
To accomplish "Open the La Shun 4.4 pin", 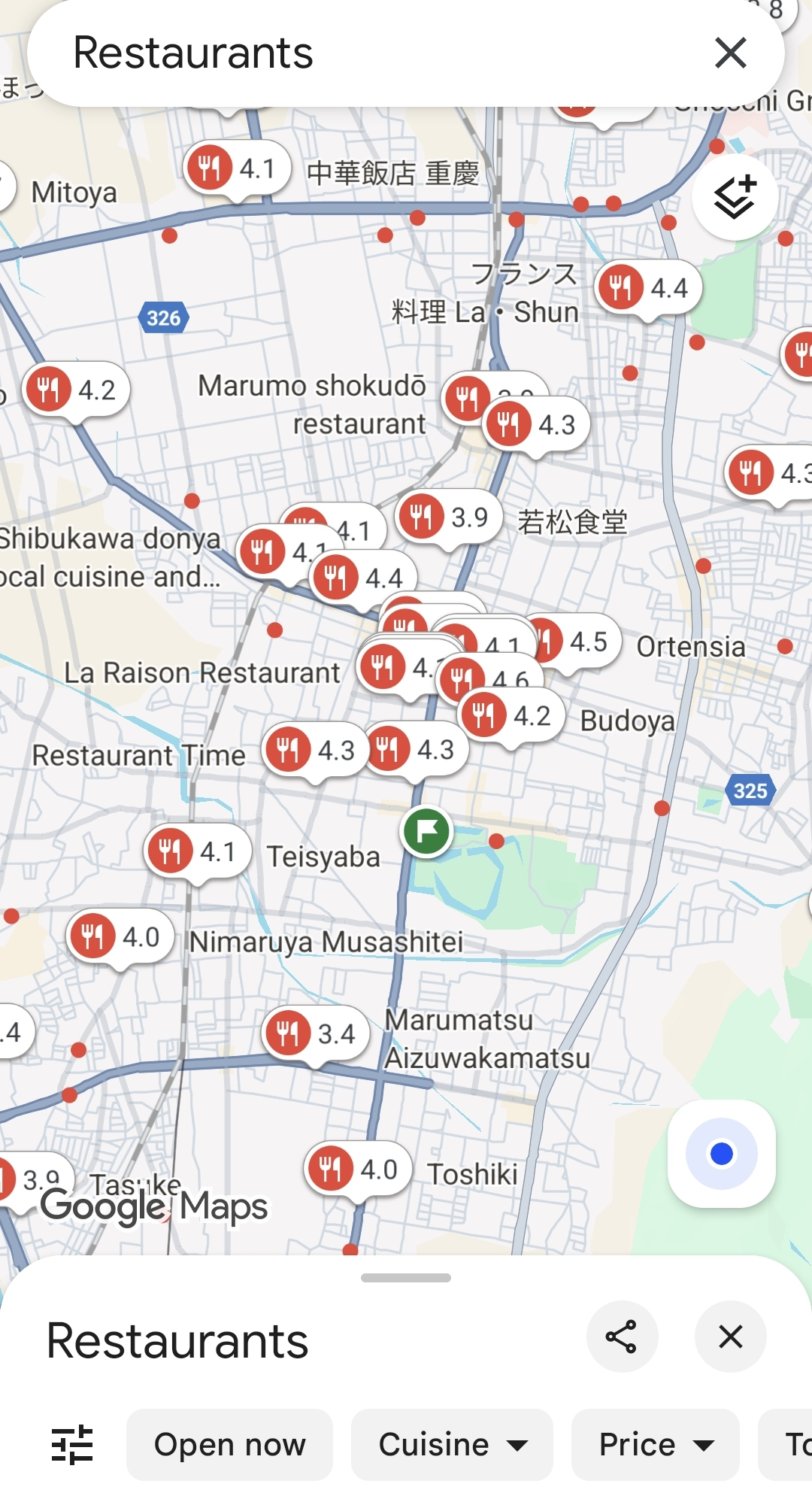I will [x=648, y=288].
